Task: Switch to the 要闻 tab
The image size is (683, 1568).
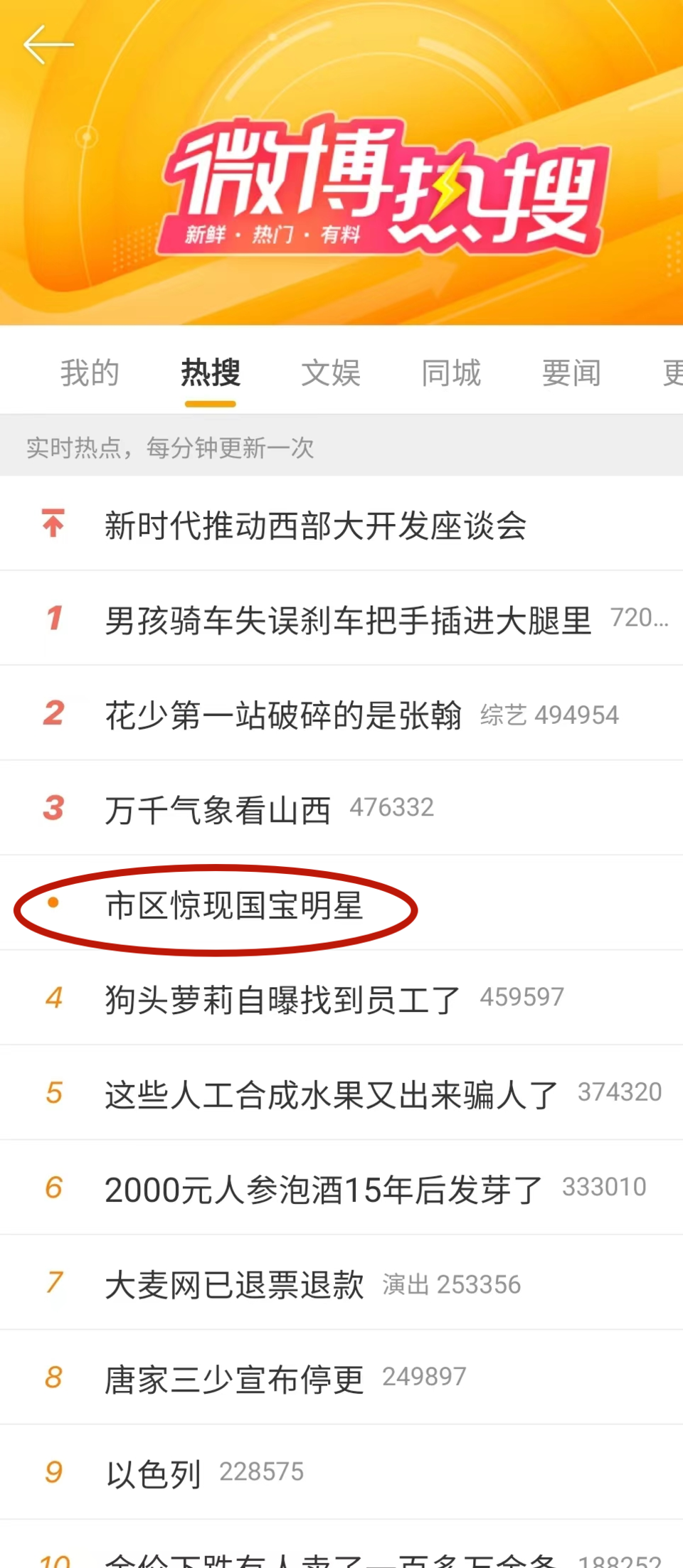Action: coord(571,373)
